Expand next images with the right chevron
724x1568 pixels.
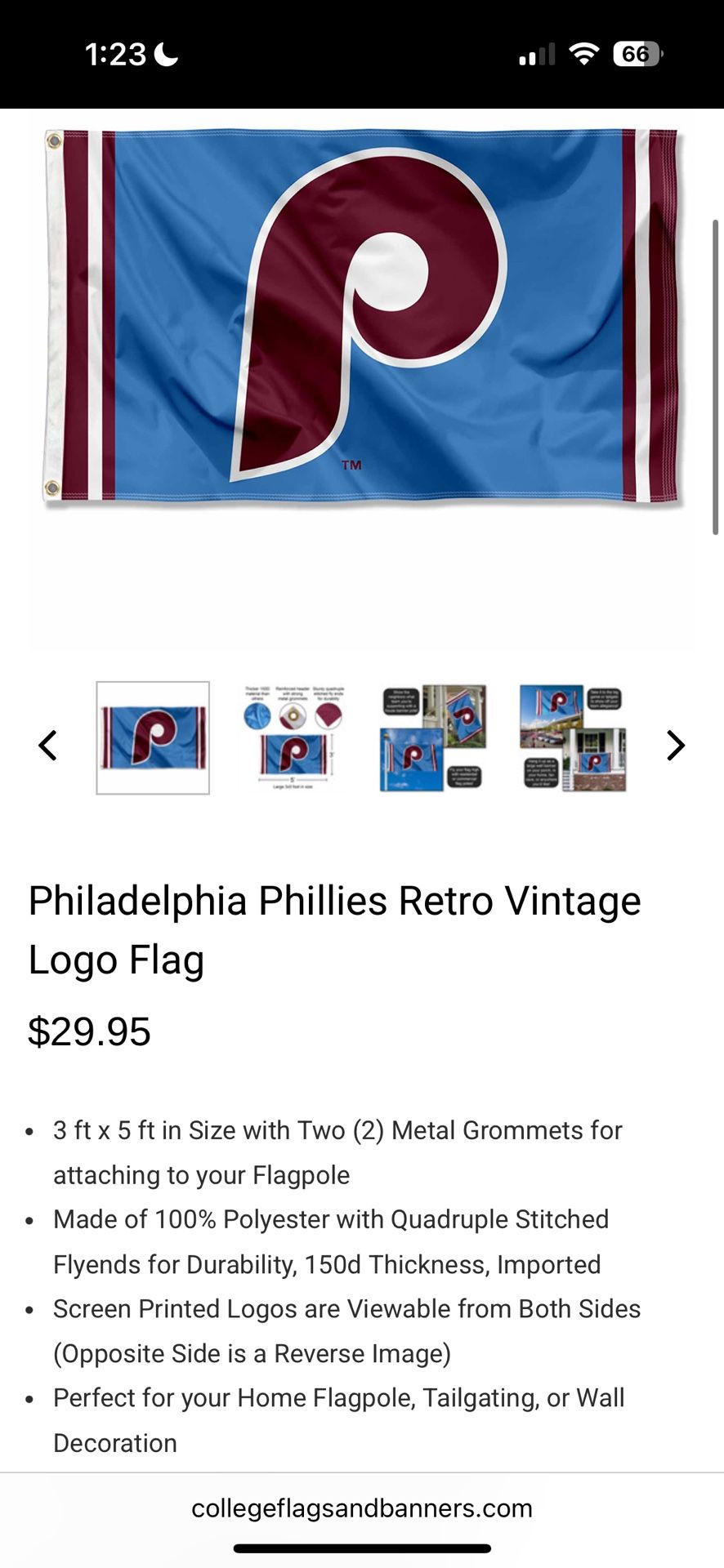click(x=676, y=743)
